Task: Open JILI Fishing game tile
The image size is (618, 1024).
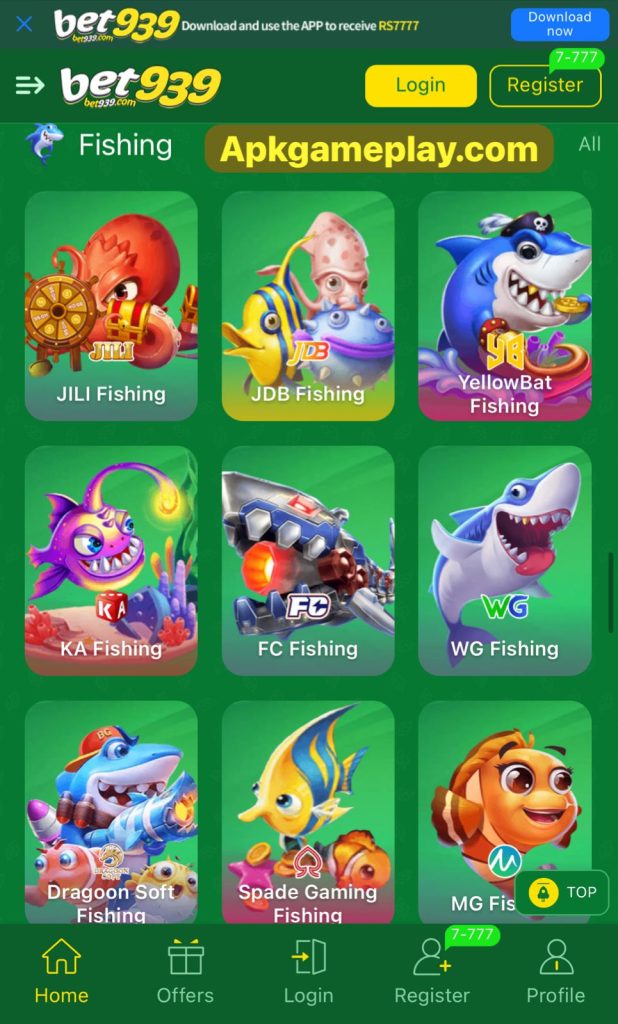Action: (111, 305)
